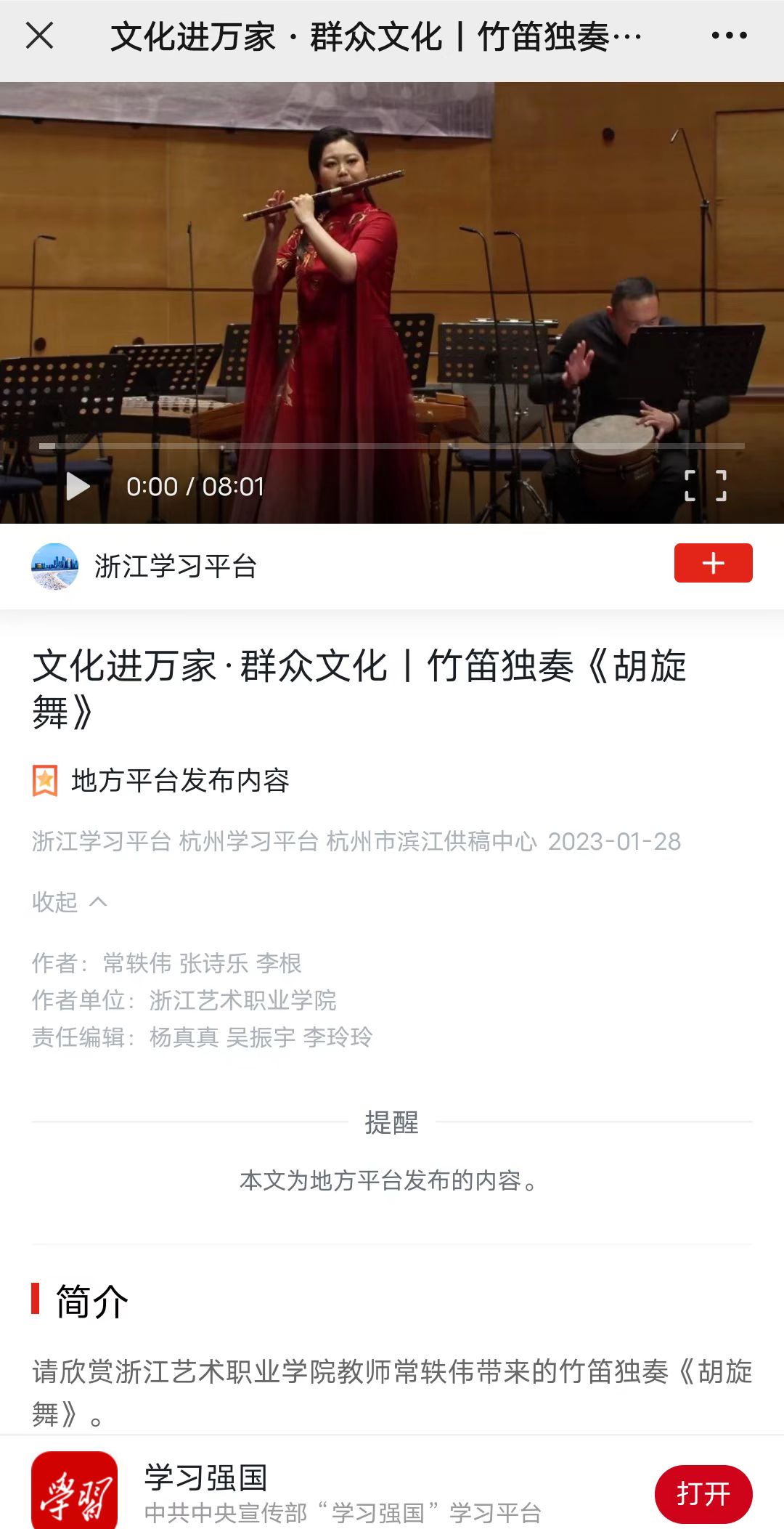784x1529 pixels.
Task: Follow 浙江学习平台 with the red plus button
Action: pos(713,563)
